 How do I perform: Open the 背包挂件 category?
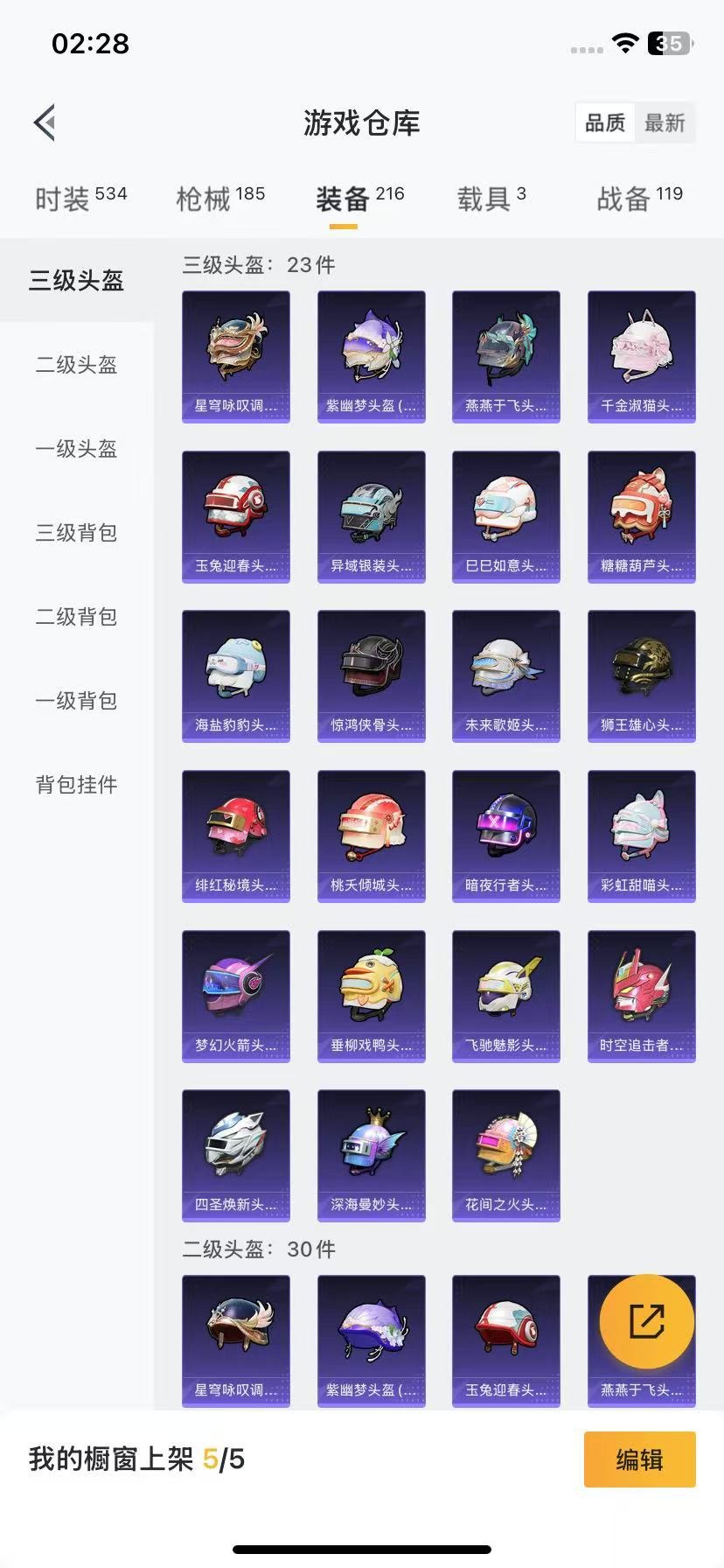pyautogui.click(x=76, y=785)
